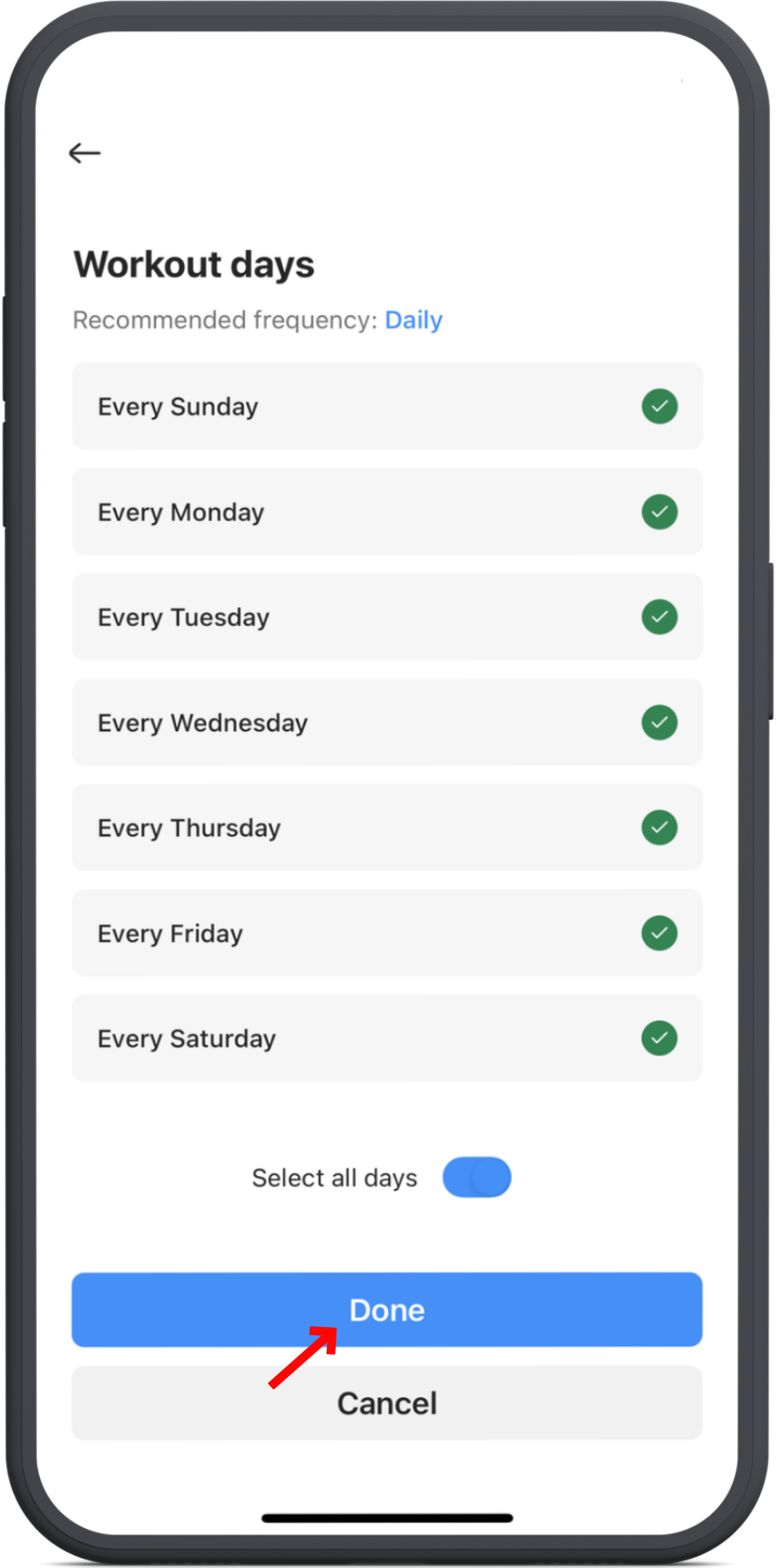The image size is (776, 1568).
Task: Deselect Every Friday
Action: (x=659, y=933)
